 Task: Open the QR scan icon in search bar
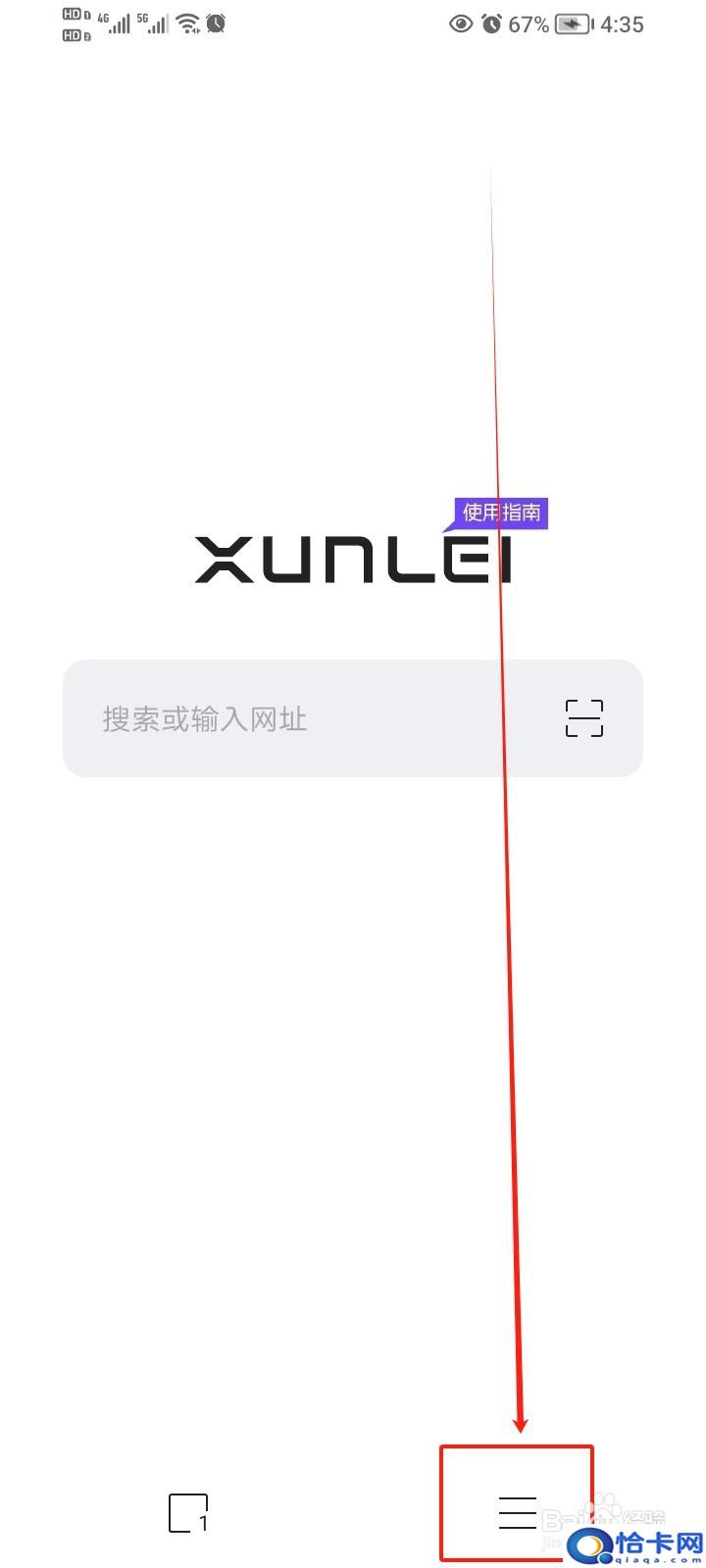click(584, 718)
